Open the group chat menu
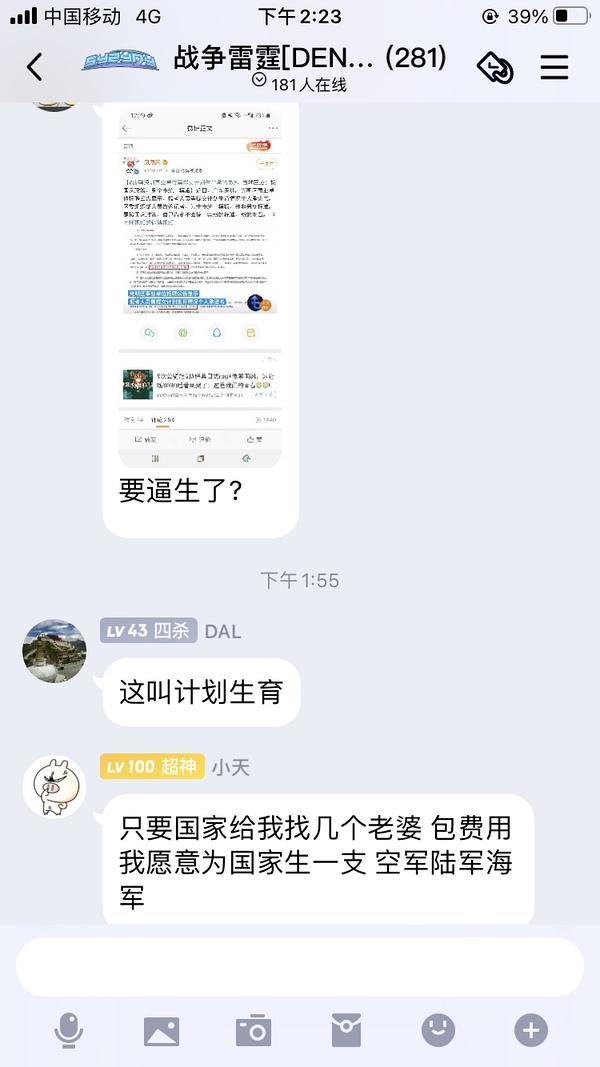600x1067 pixels. (554, 67)
